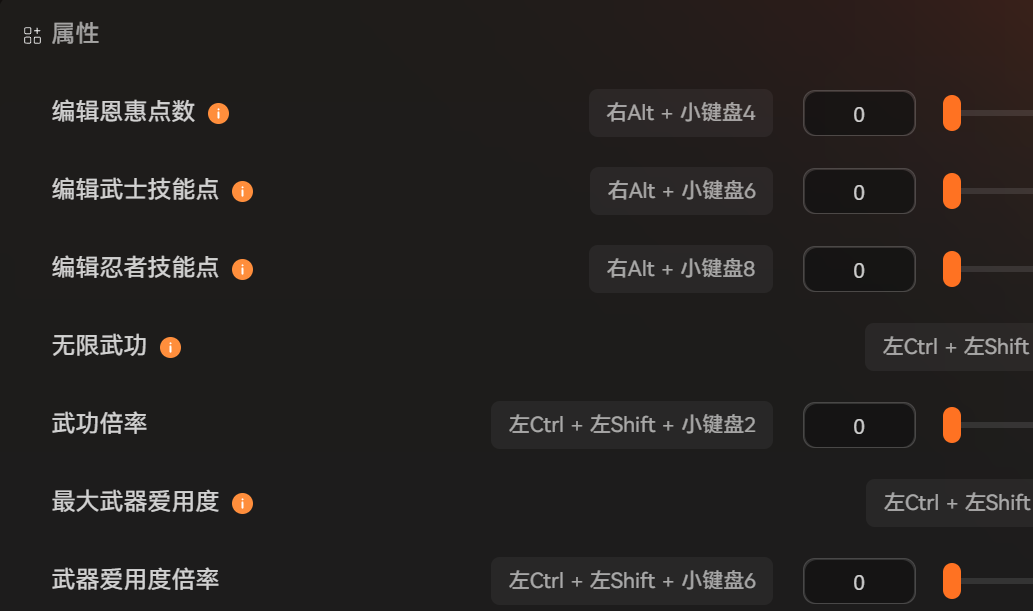Viewport: 1033px width, 611px height.
Task: Change the 右Alt + 小键盘8 hotkey
Action: click(x=680, y=269)
